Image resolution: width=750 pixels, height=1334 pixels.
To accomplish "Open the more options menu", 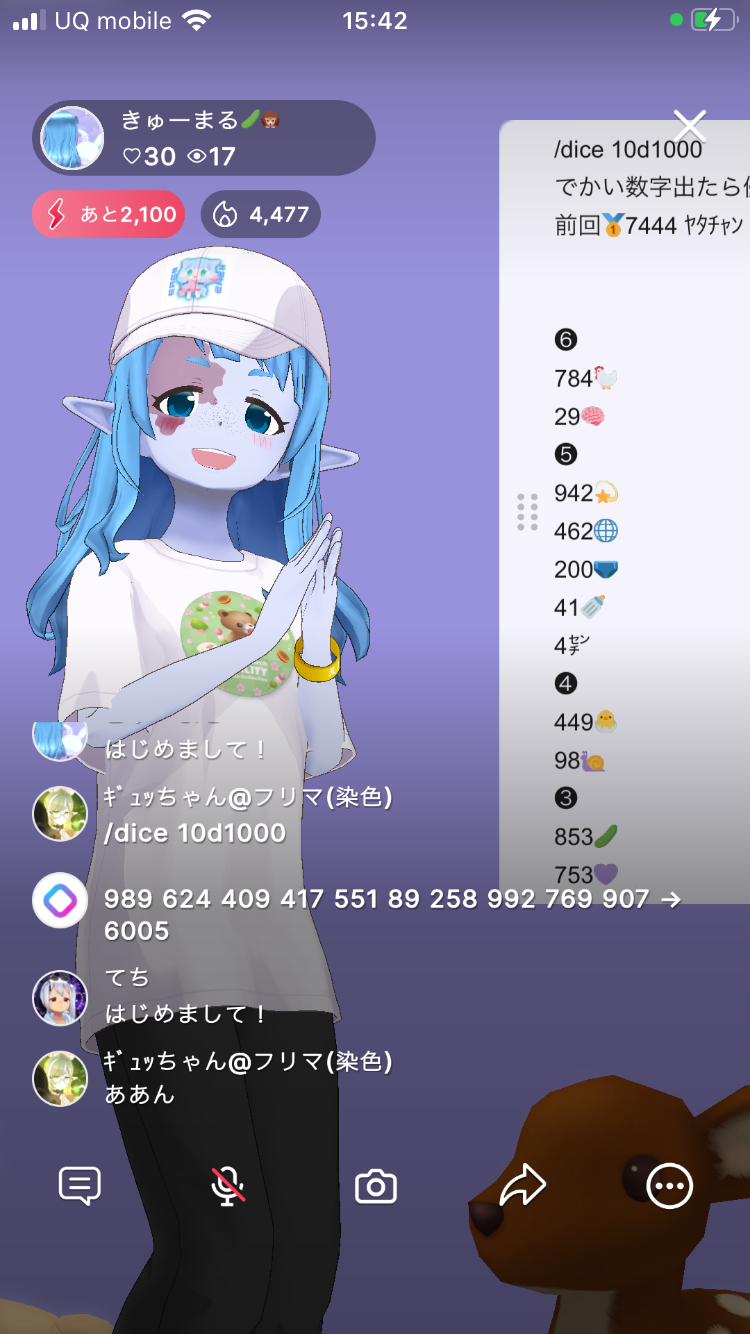I will pos(669,1187).
